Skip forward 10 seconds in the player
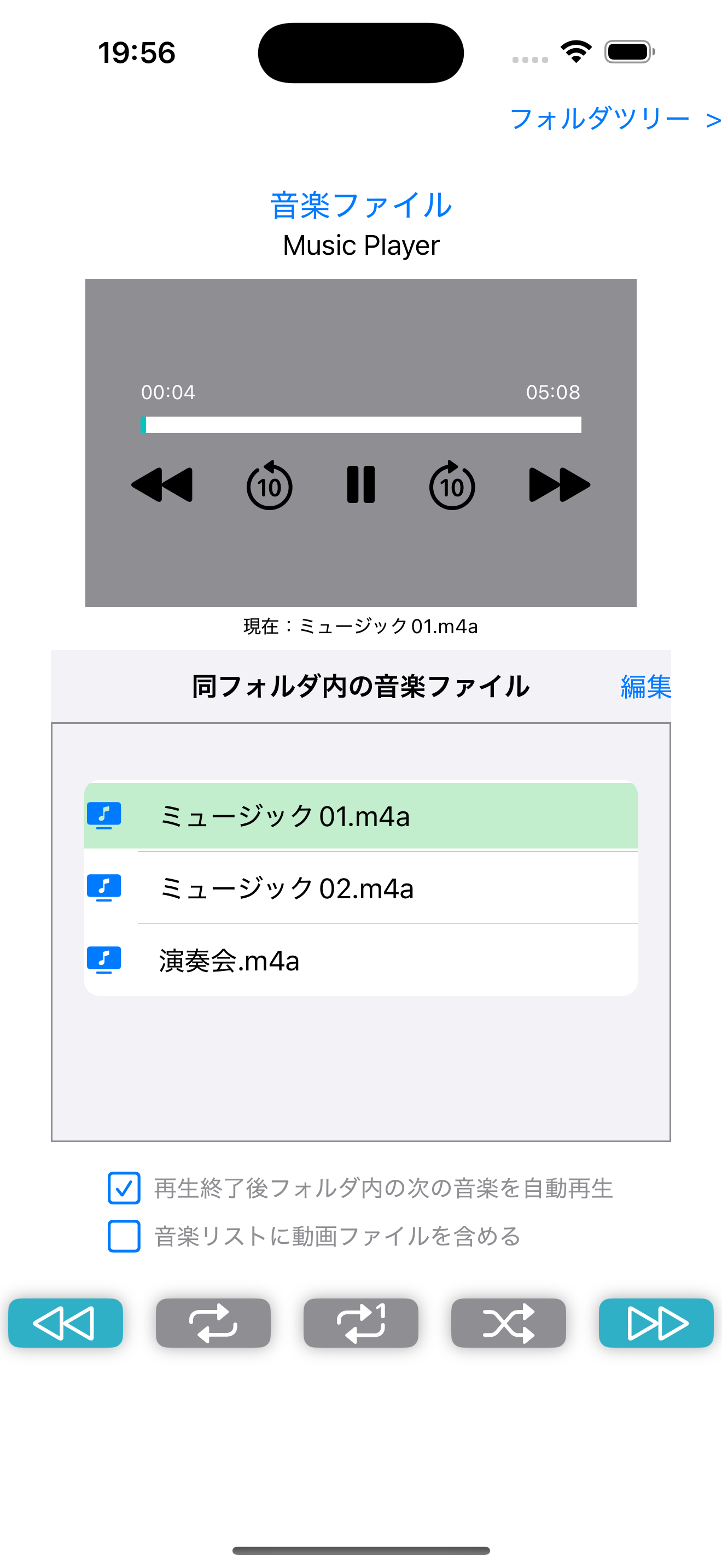This screenshot has height=1568, width=722. coord(452,484)
